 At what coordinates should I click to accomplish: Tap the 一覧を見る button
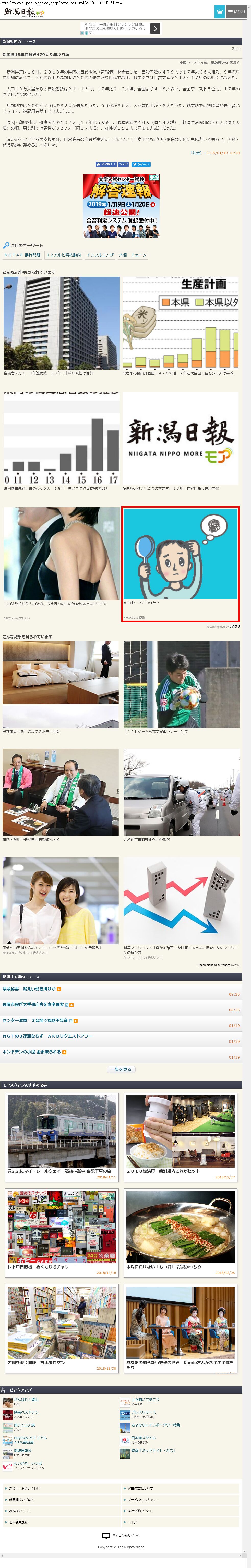[x=121, y=1070]
